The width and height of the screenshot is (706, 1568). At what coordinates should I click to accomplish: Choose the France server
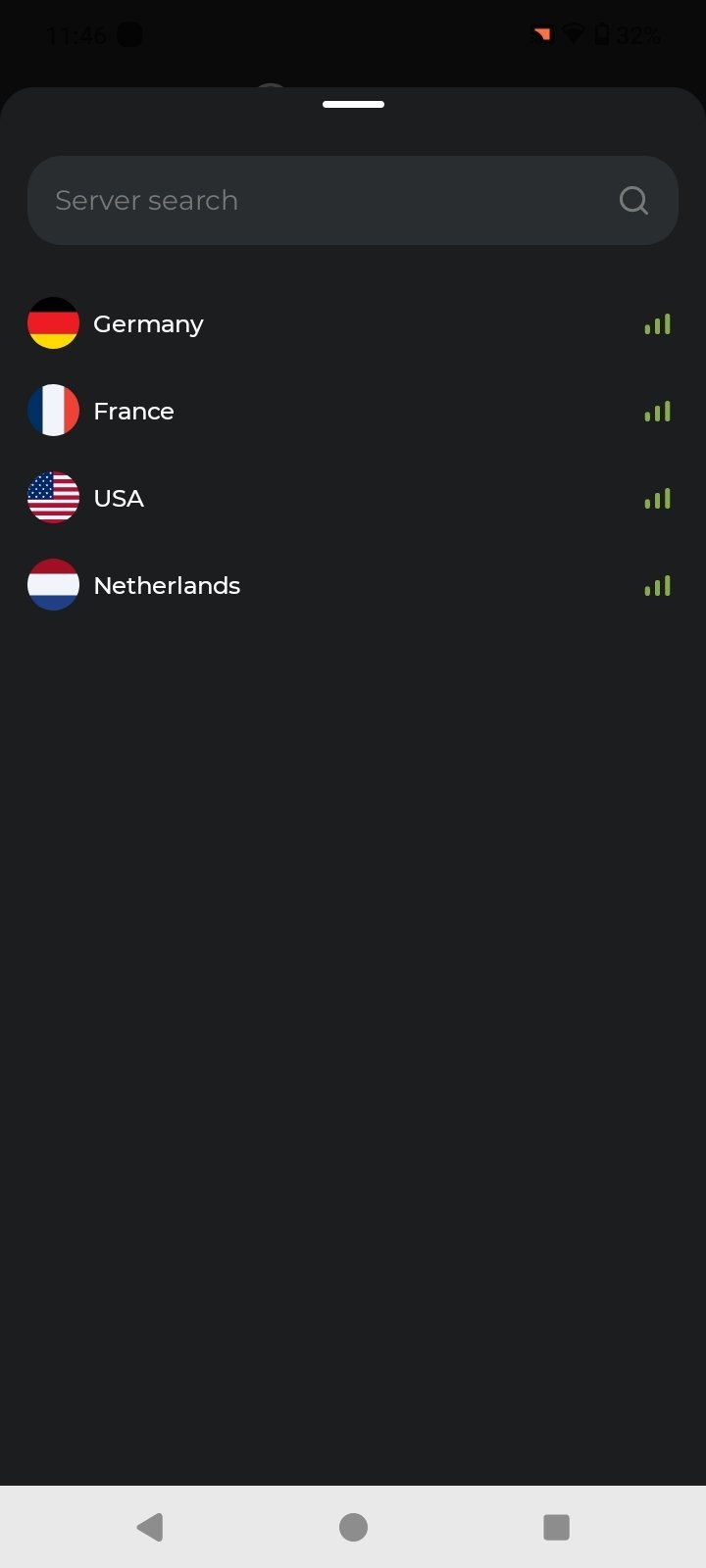[x=134, y=412]
